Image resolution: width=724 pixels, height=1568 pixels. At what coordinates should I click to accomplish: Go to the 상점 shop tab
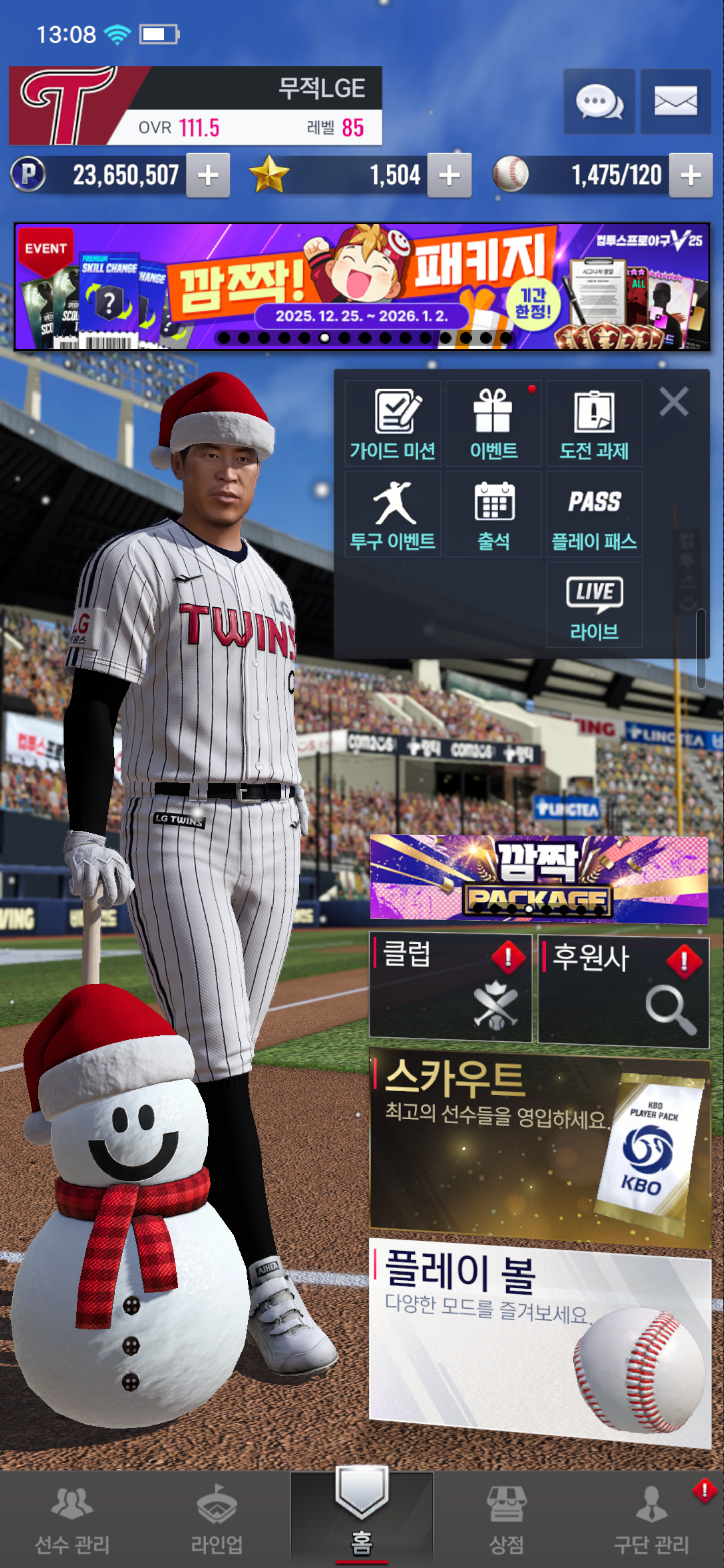pos(506,1519)
